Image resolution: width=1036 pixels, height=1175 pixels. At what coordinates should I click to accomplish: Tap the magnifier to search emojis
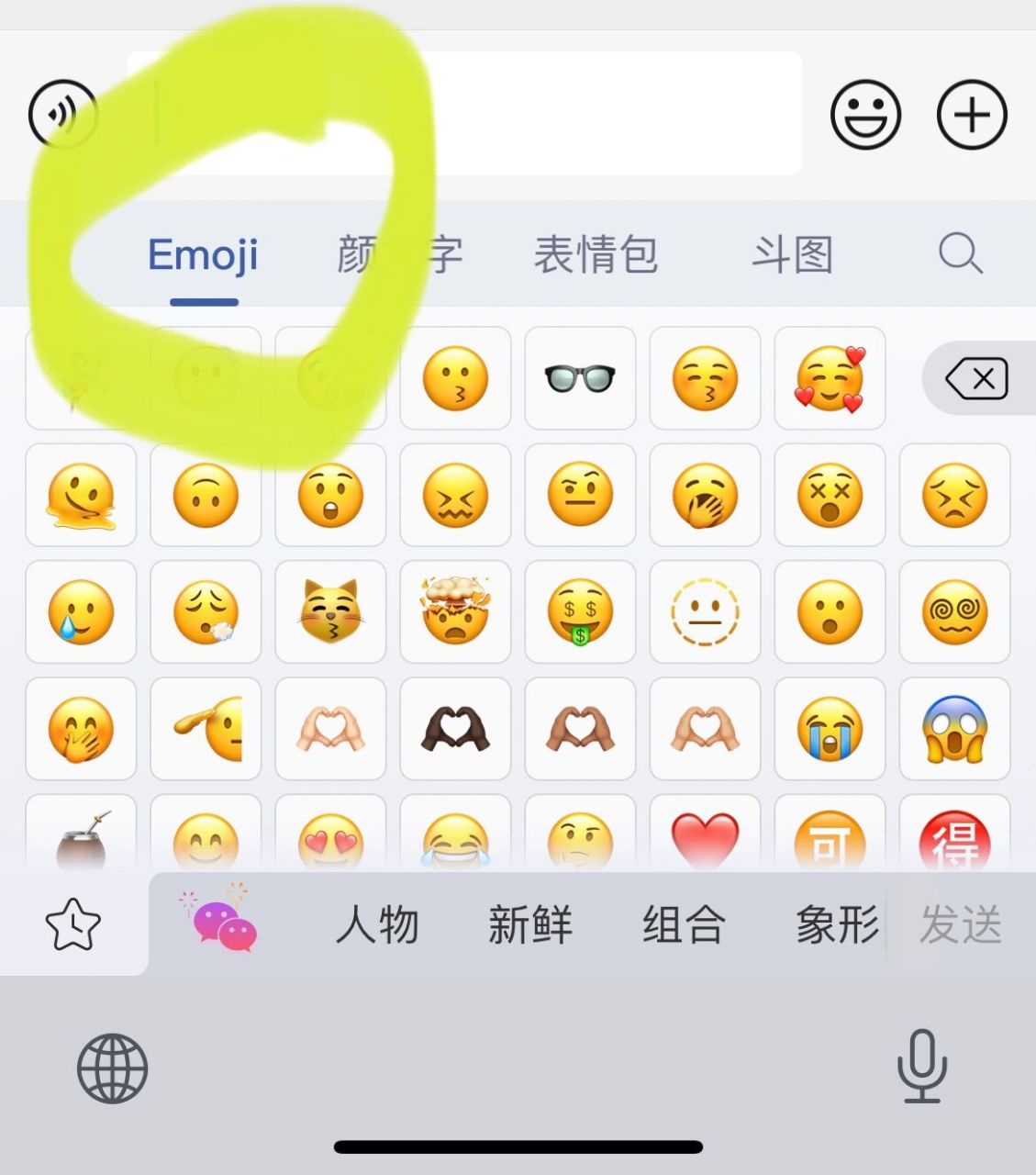(960, 254)
